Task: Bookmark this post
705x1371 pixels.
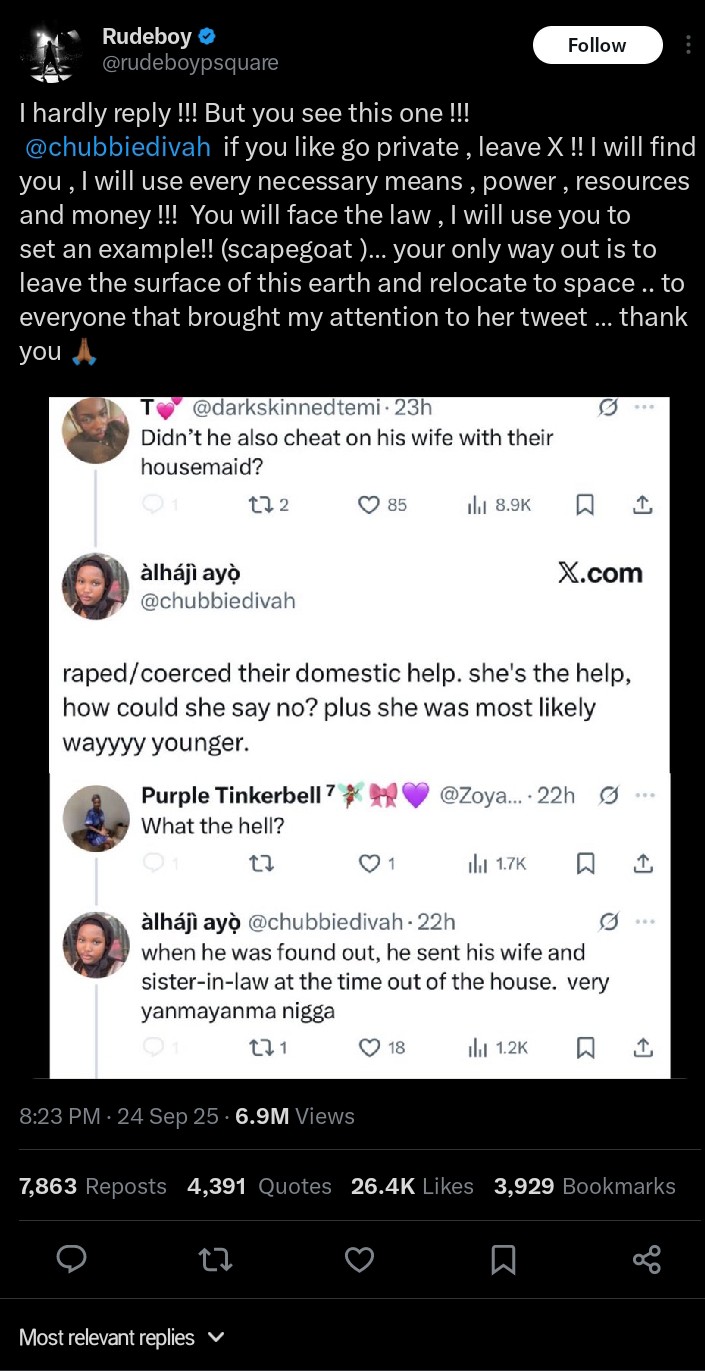Action: coord(503,1258)
